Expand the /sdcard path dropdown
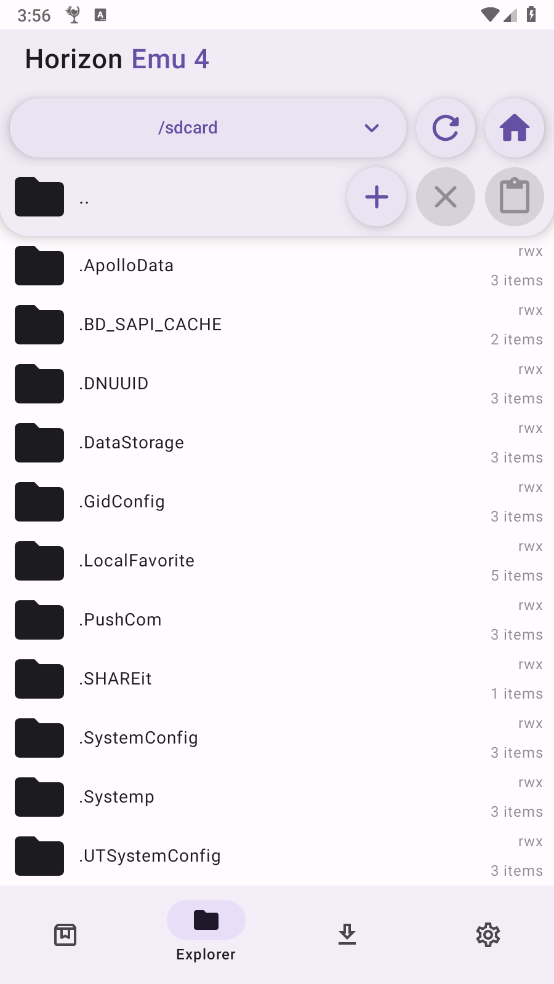This screenshot has width=554, height=984. pos(208,128)
